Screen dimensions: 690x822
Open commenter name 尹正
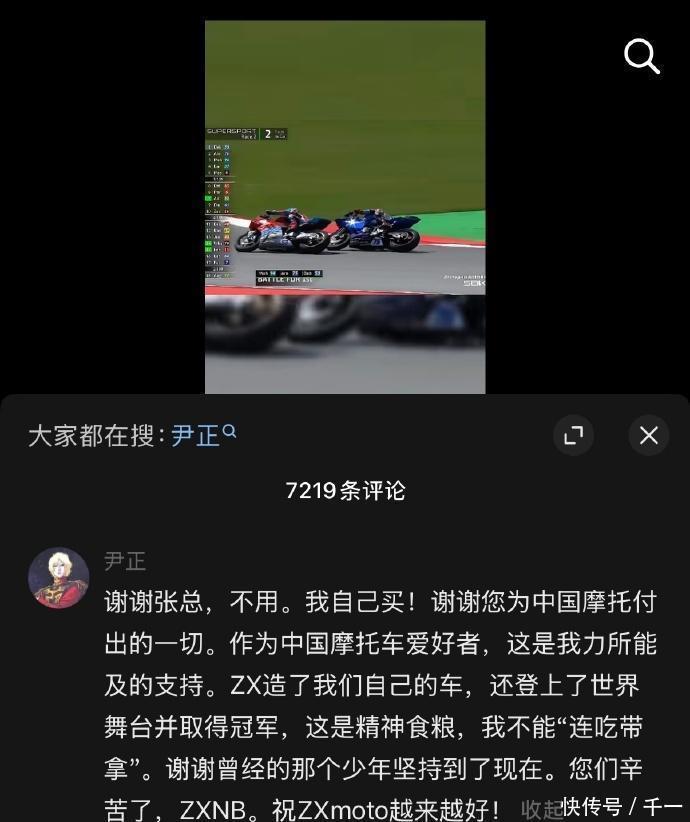125,561
